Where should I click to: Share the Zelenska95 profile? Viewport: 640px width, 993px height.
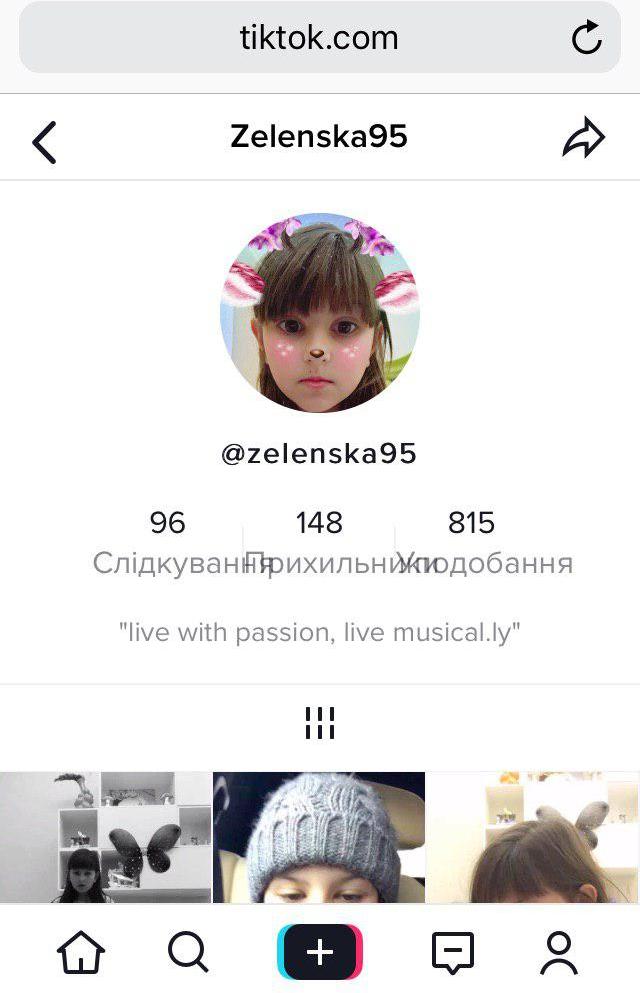click(583, 139)
